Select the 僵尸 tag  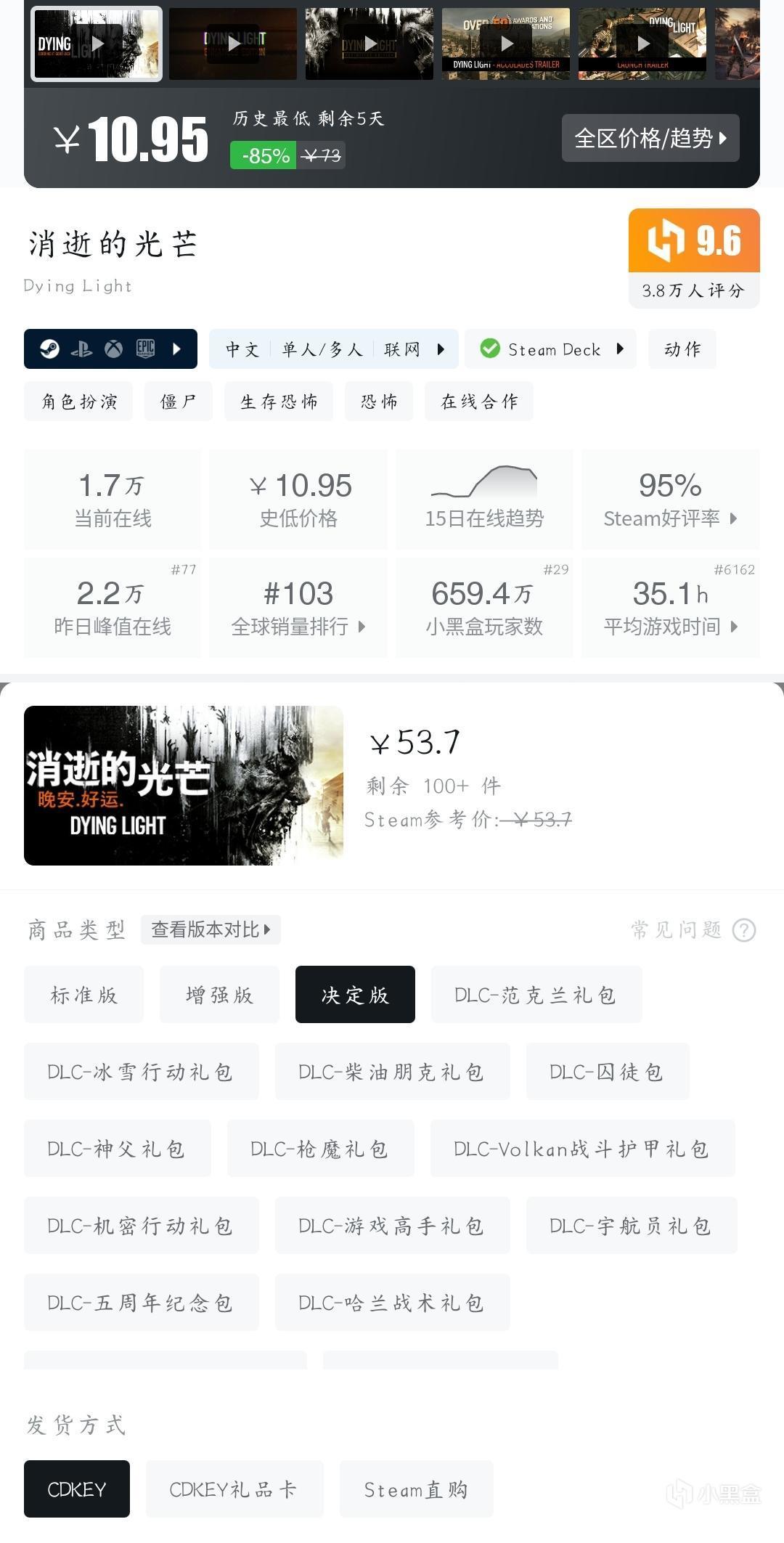[x=178, y=402]
